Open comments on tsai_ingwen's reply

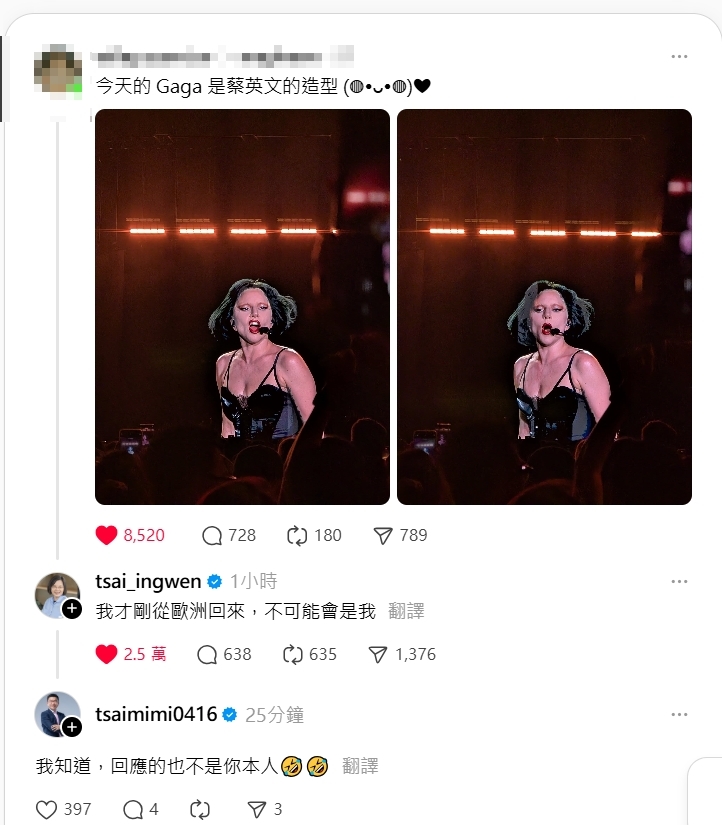tap(208, 654)
